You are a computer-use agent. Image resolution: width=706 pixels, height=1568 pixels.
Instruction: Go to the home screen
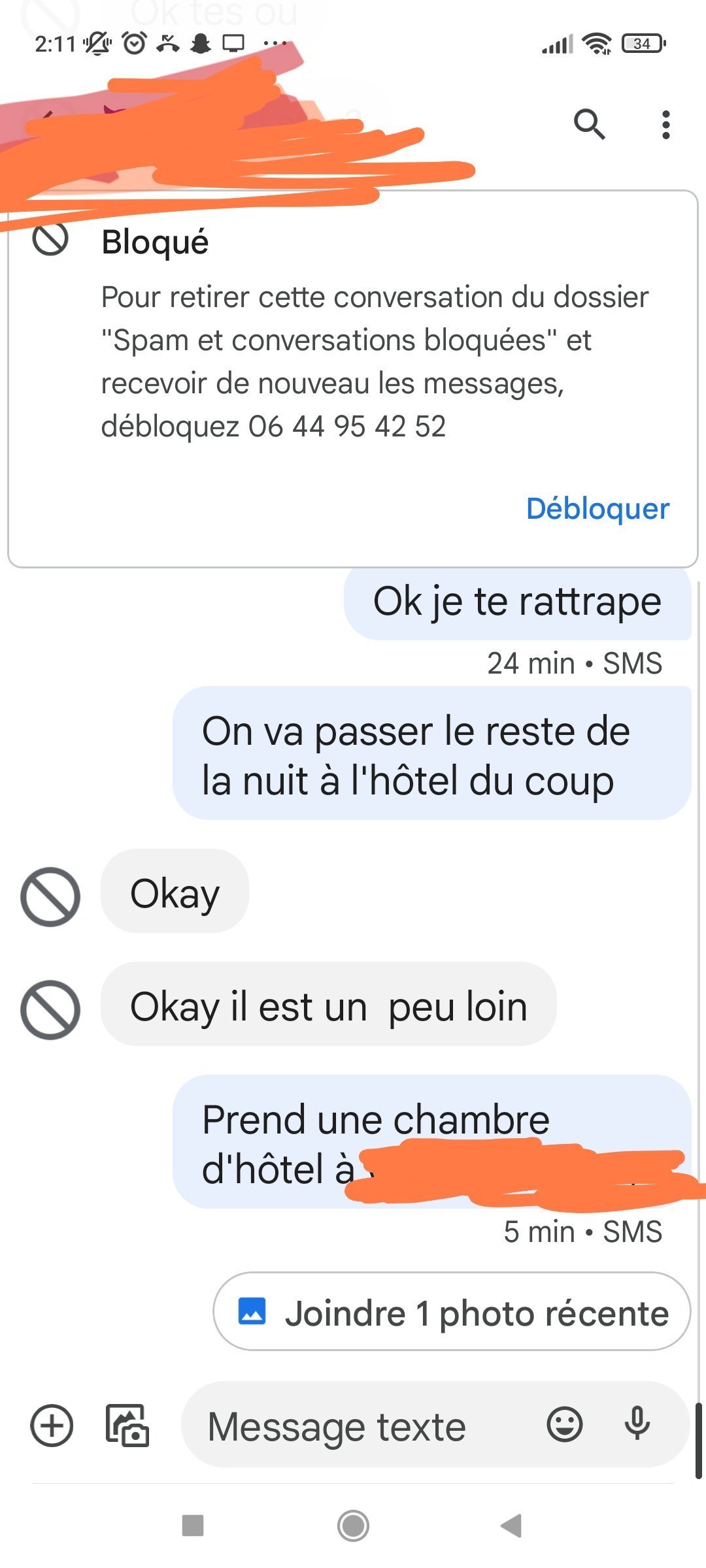pos(353,1526)
